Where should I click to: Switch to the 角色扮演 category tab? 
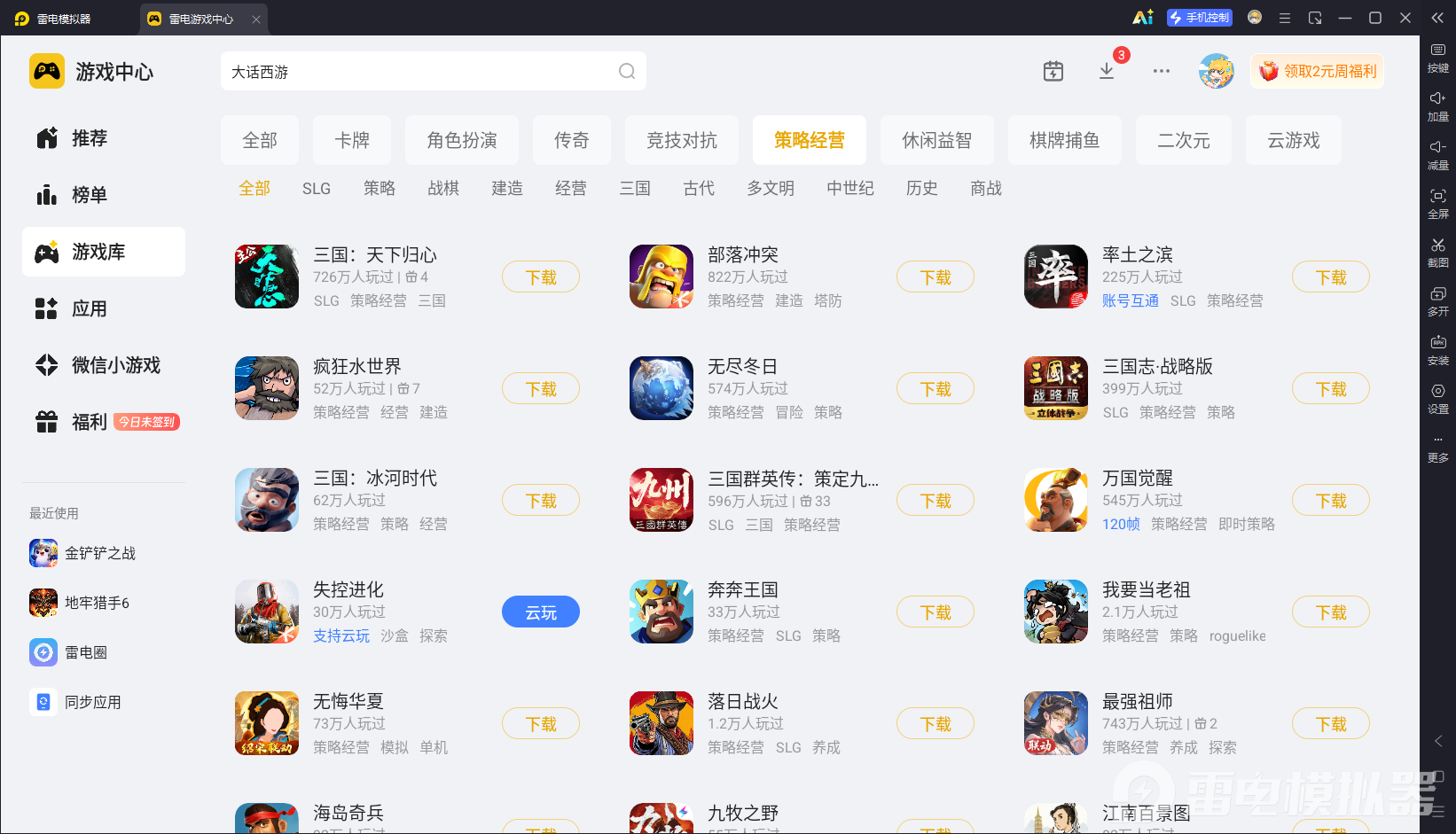click(462, 140)
